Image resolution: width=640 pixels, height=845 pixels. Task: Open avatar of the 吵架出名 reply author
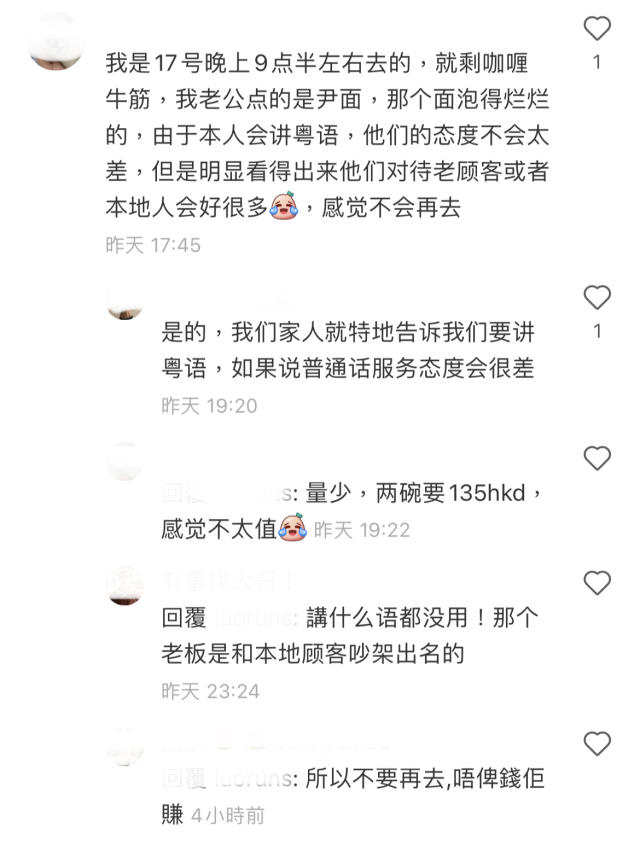click(x=125, y=587)
